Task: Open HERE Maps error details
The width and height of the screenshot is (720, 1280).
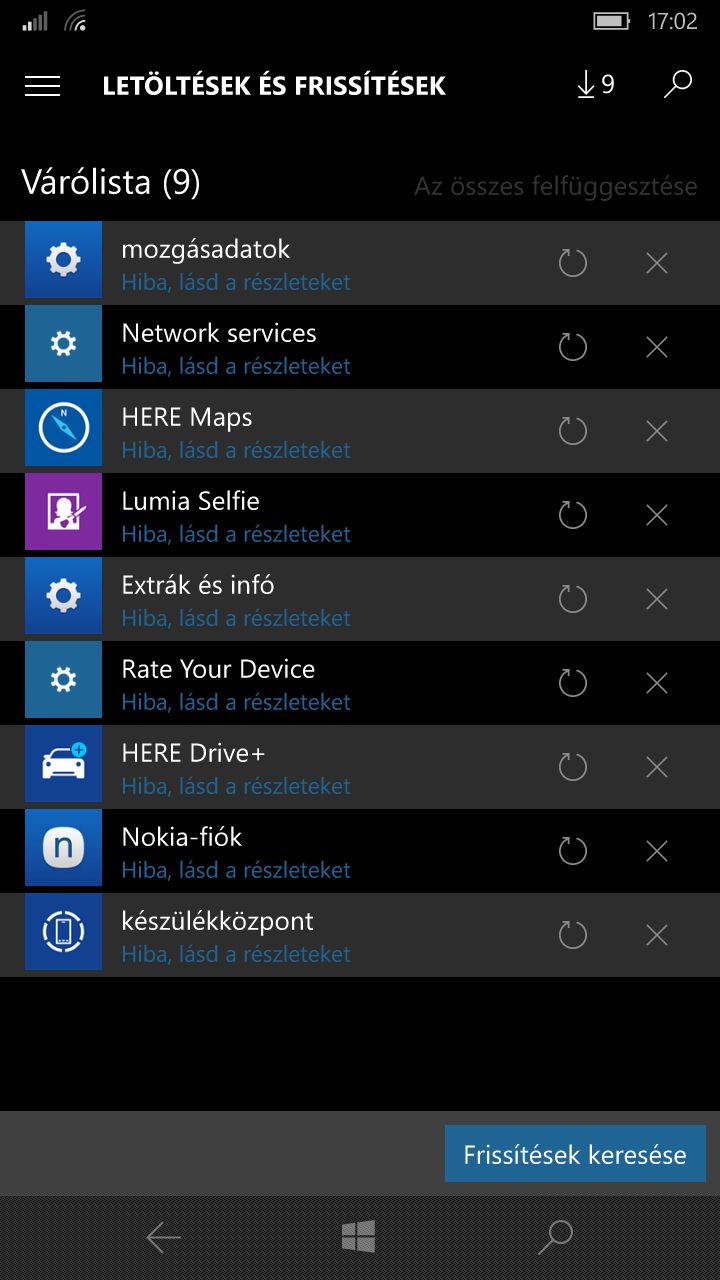Action: 236,450
